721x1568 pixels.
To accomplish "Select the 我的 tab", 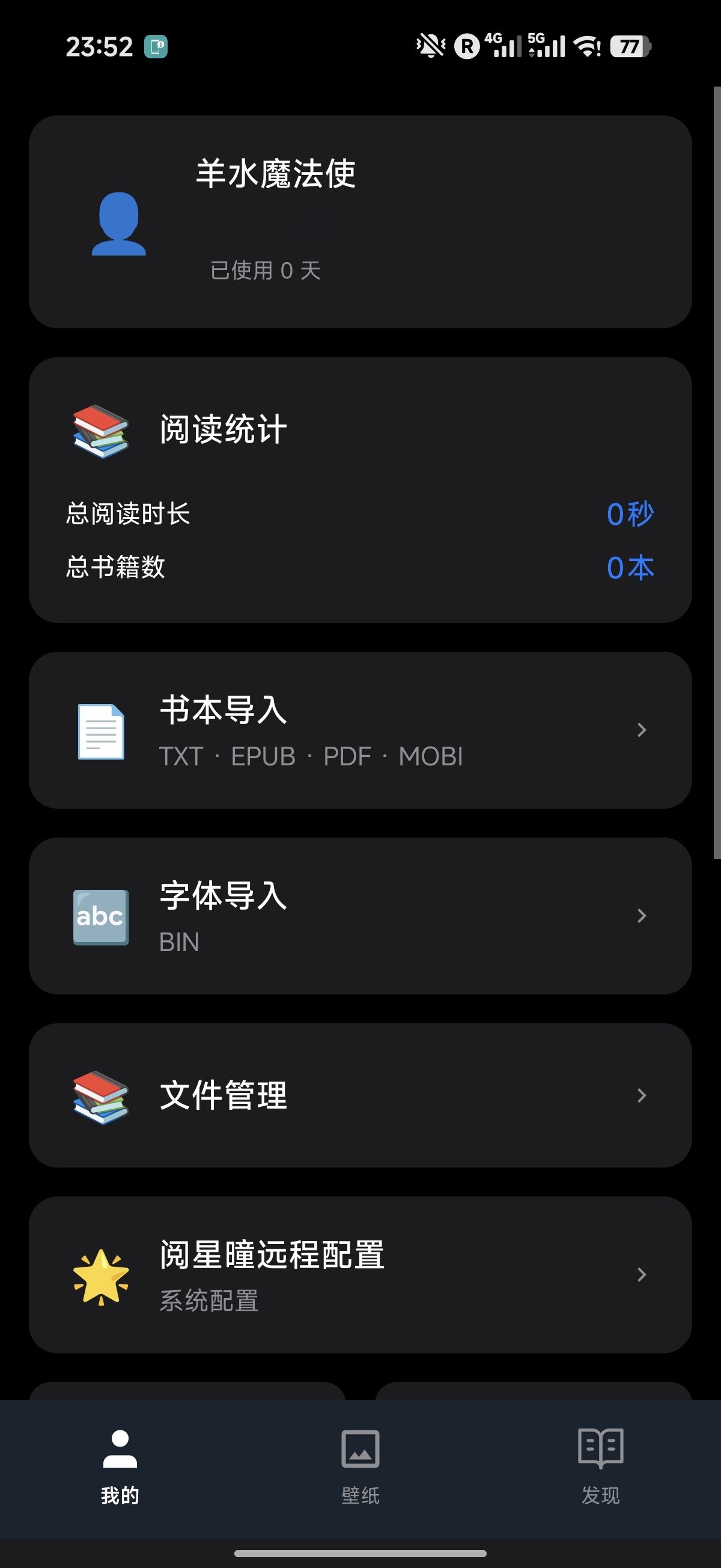I will (120, 1467).
